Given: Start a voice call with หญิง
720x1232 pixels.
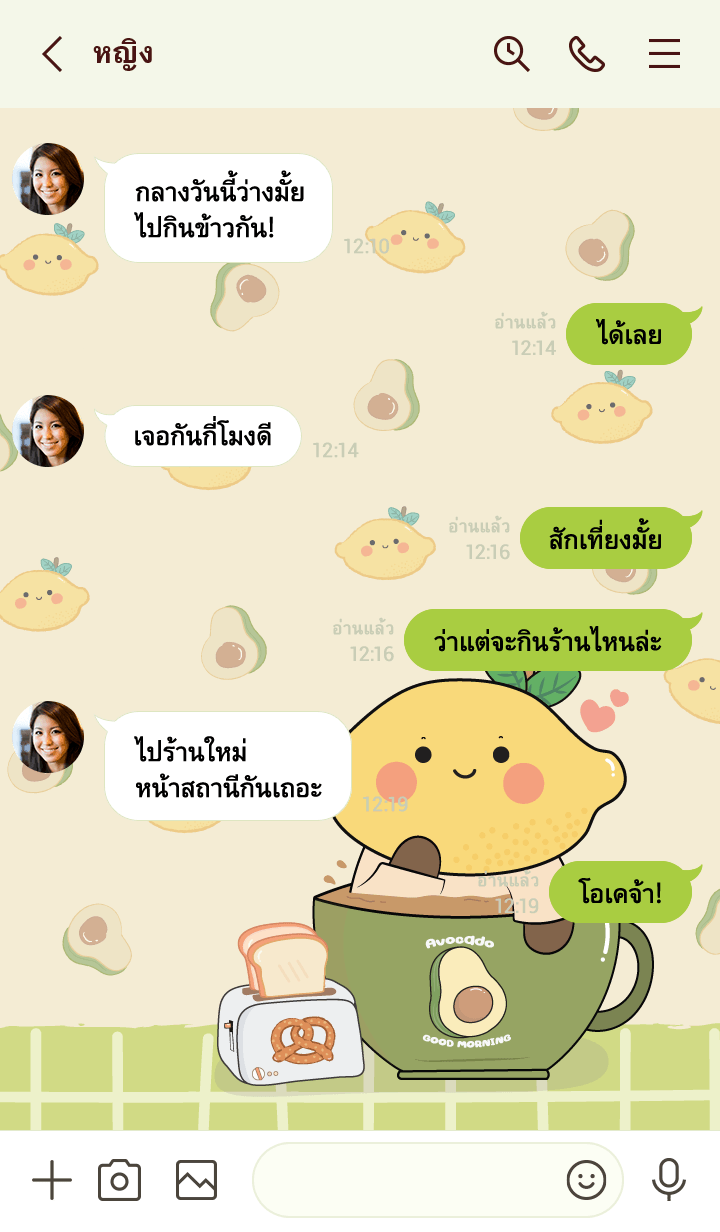Looking at the screenshot, I should coord(587,54).
